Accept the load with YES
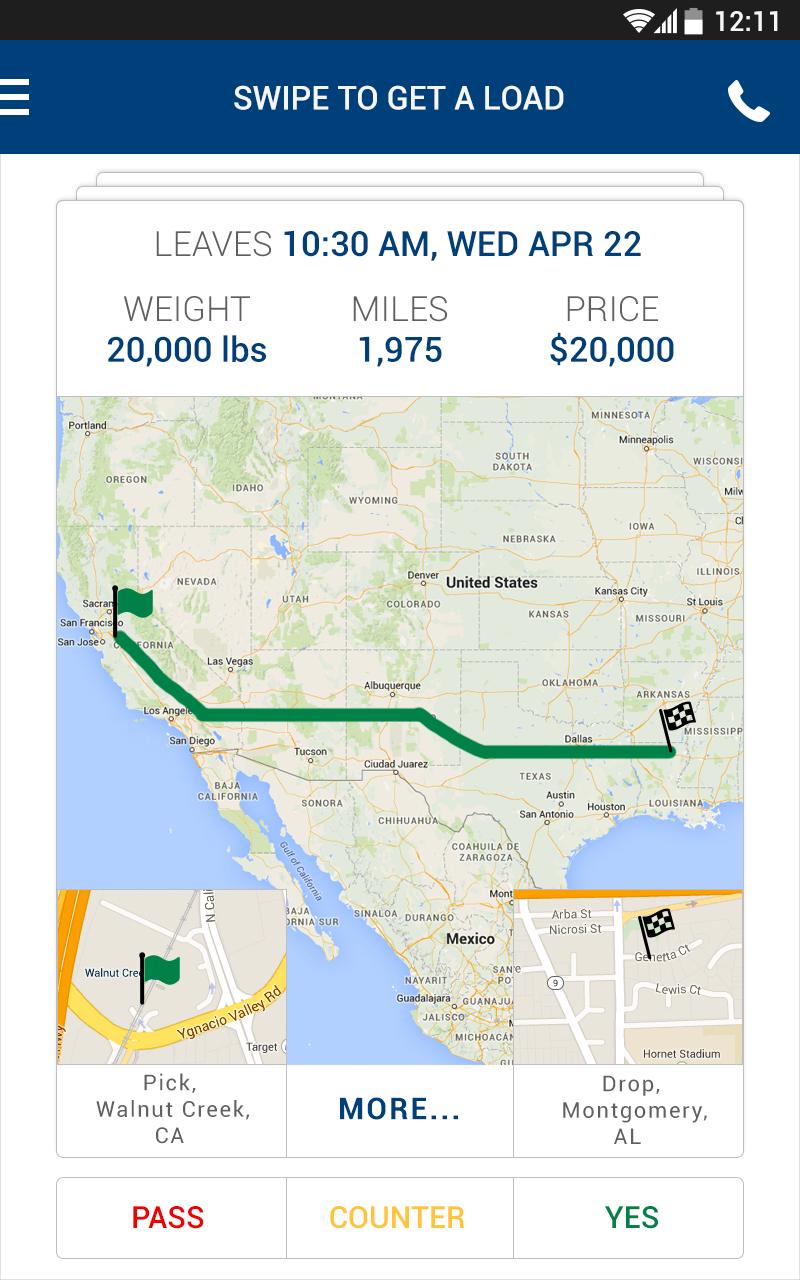 point(631,1217)
